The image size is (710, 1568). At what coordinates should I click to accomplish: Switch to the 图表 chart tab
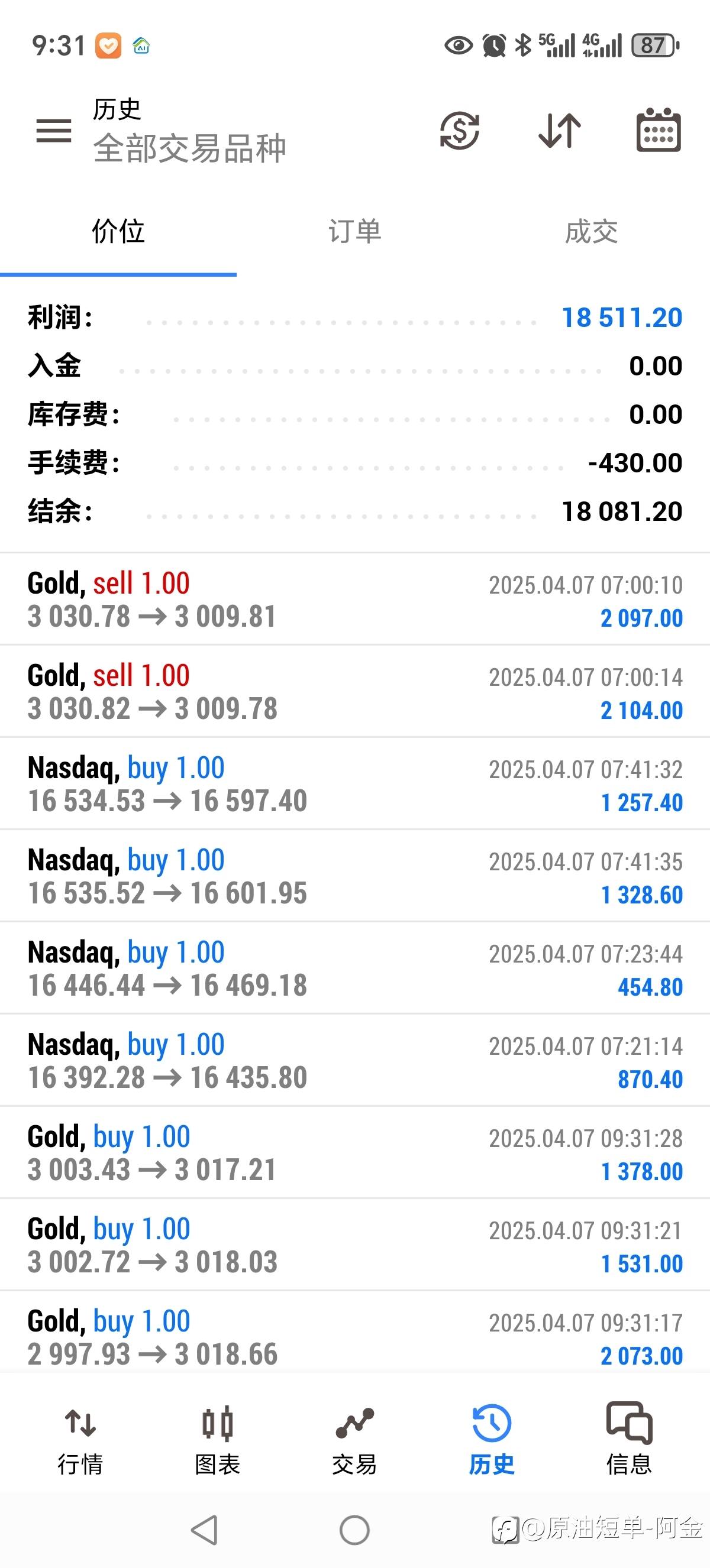[x=217, y=1441]
